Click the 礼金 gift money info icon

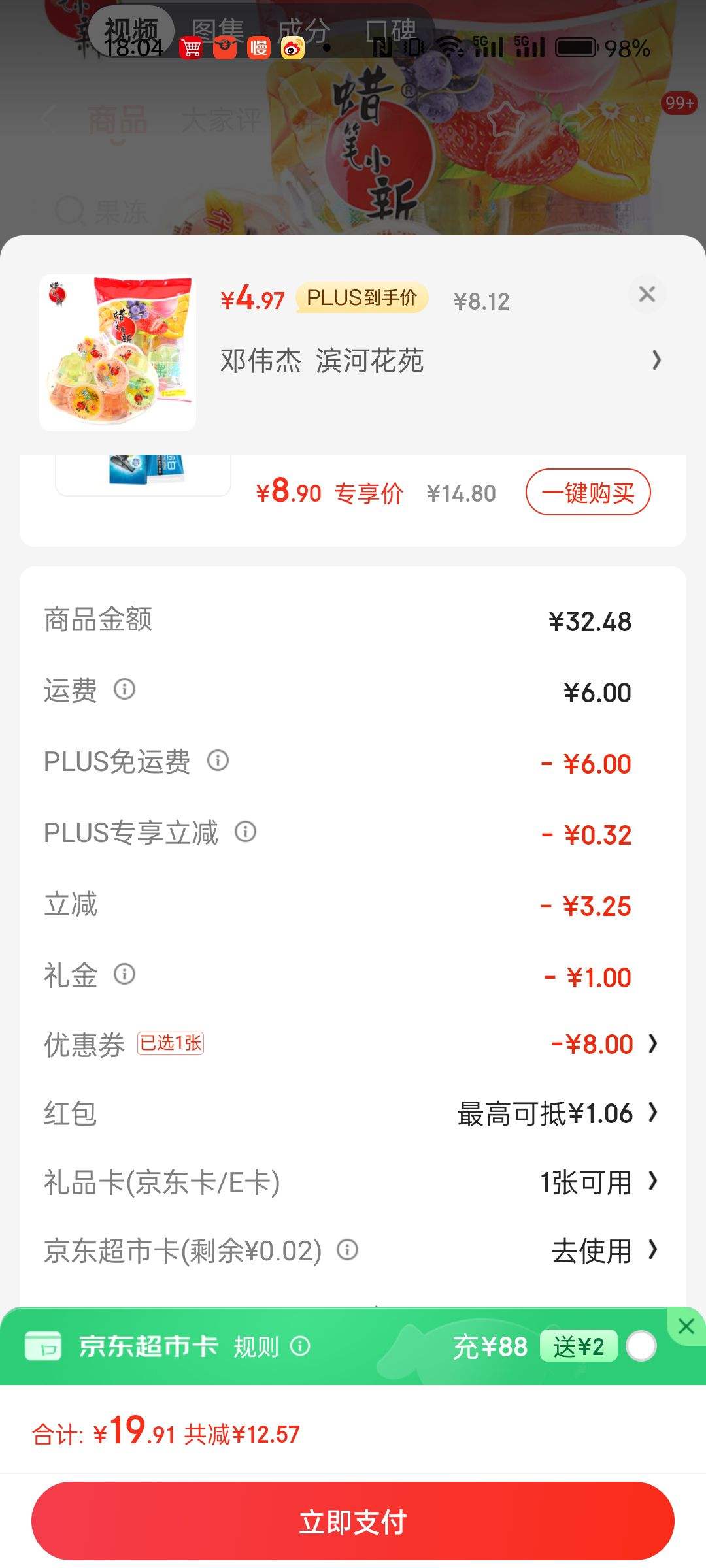coord(125,975)
